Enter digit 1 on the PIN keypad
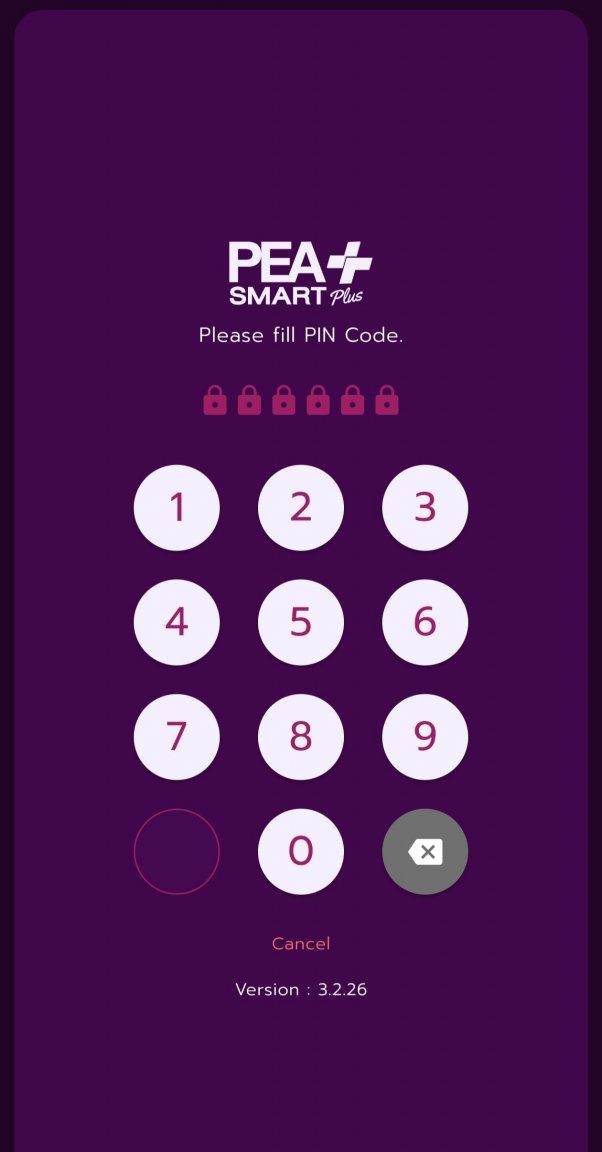The width and height of the screenshot is (602, 1152). [x=177, y=508]
